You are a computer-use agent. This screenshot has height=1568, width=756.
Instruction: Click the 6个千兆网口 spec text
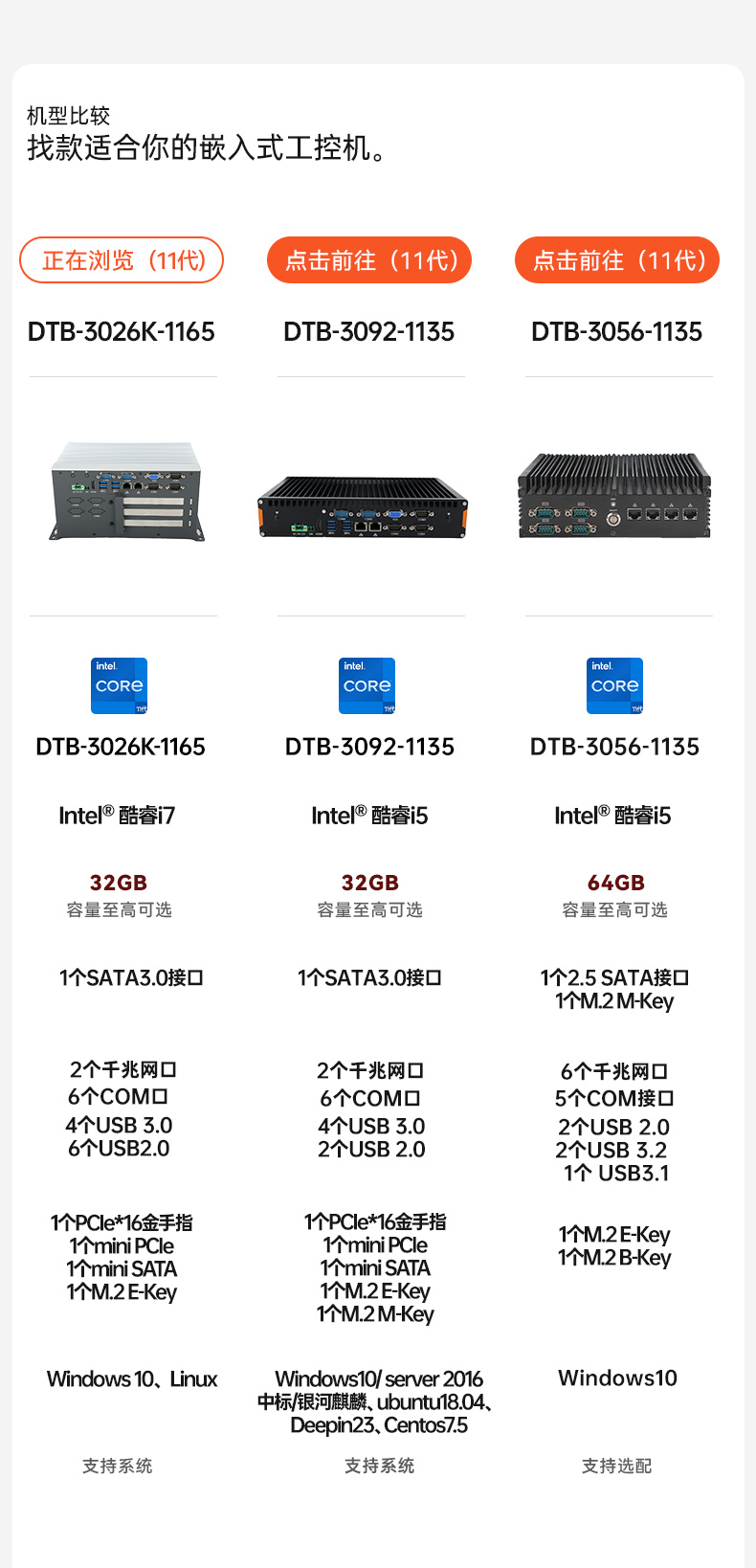615,1070
